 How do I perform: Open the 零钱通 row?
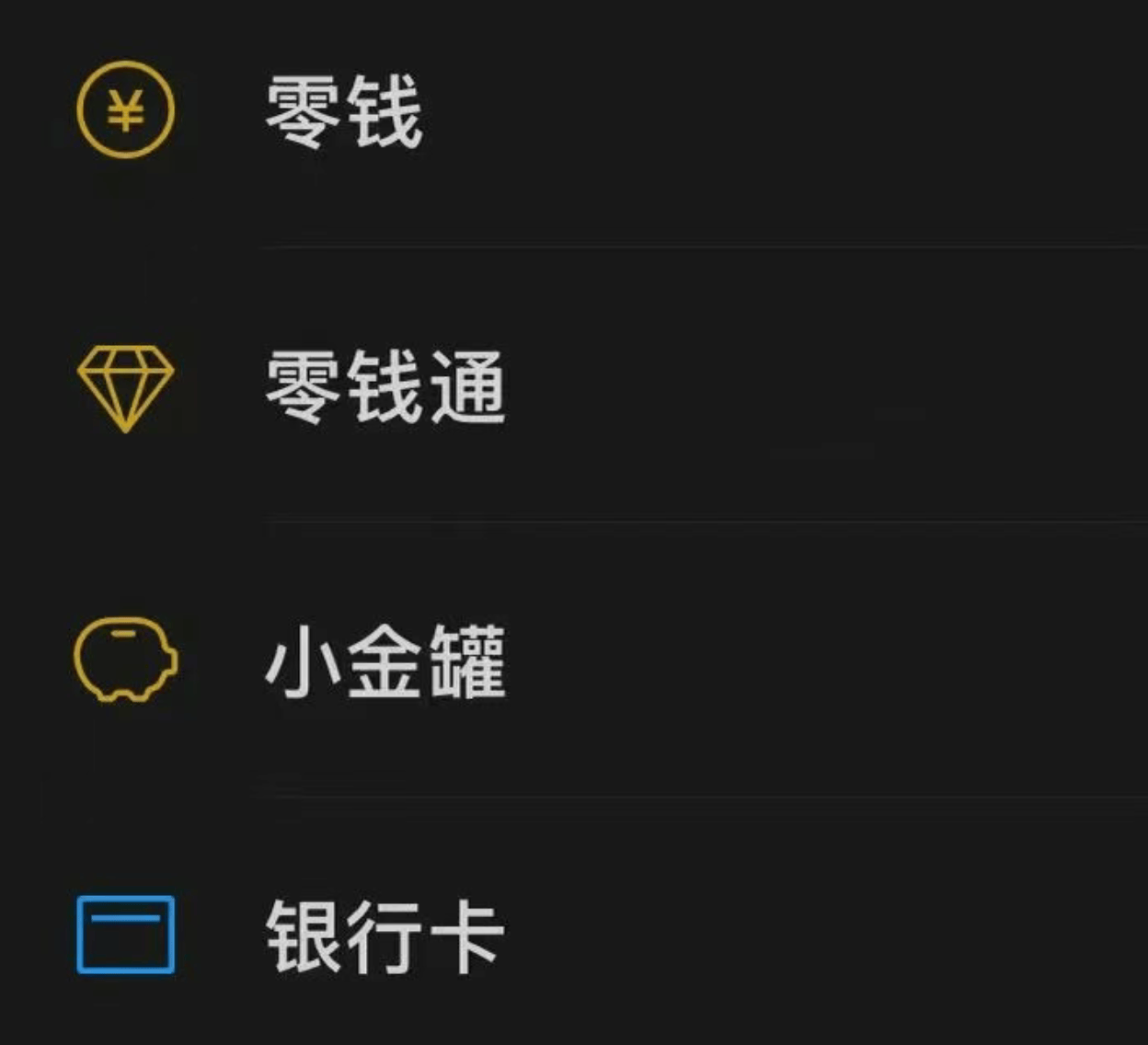(385, 387)
